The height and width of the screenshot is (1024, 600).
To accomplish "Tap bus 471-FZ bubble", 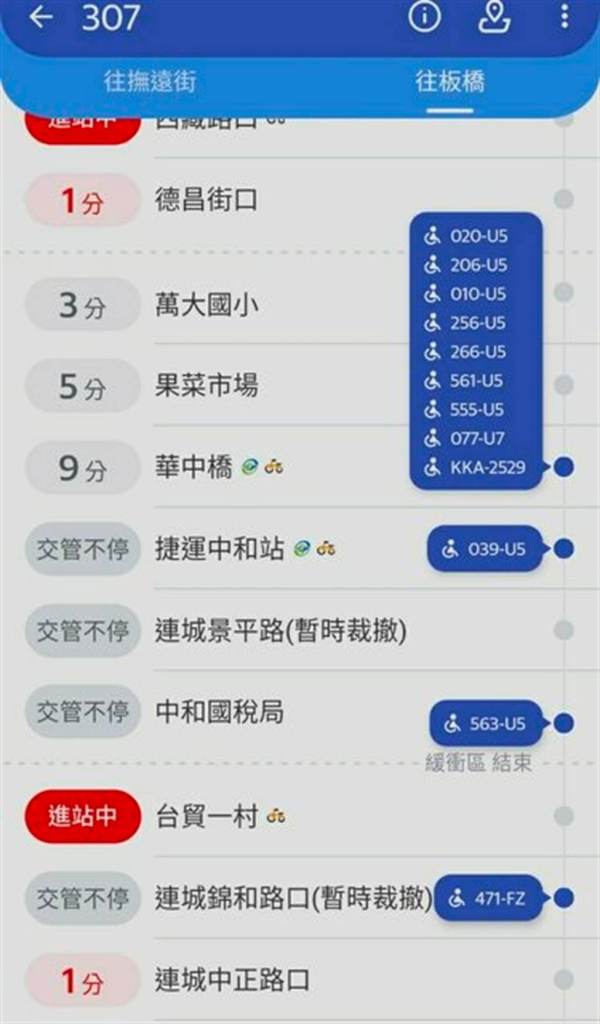I will [x=489, y=898].
